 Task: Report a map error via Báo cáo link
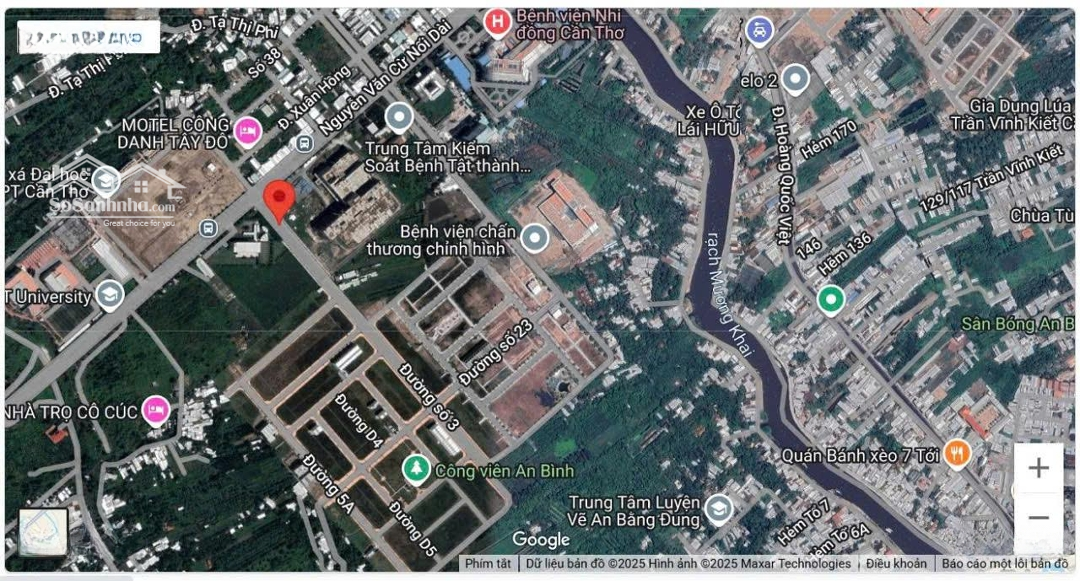click(x=1005, y=564)
